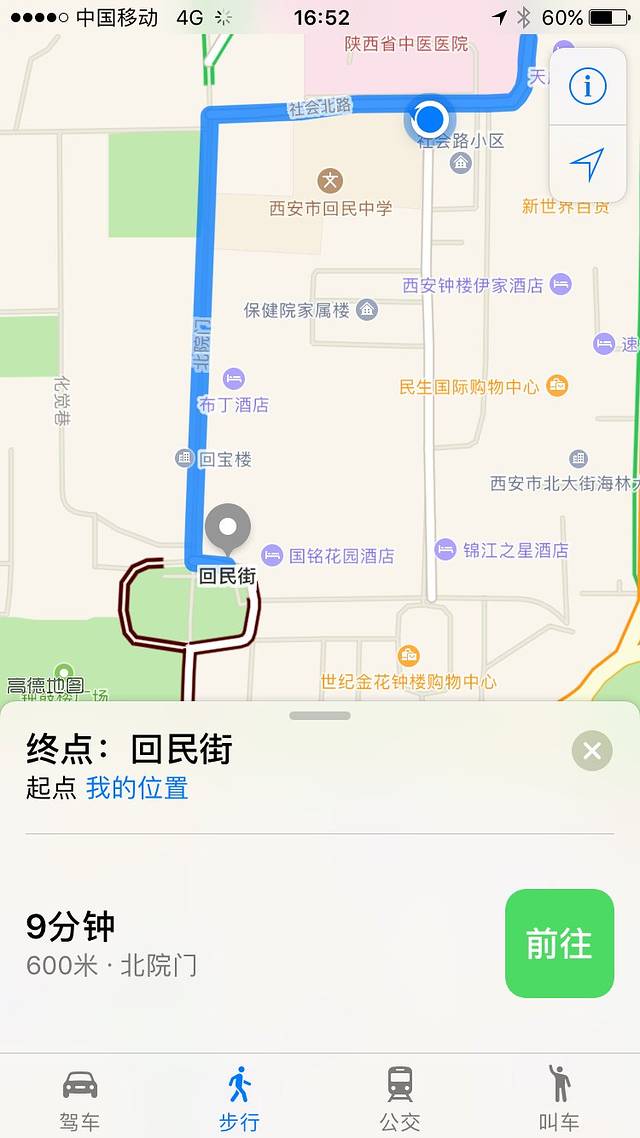Image resolution: width=640 pixels, height=1138 pixels.
Task: Tap the 世纪金花钟楼购物中心 marker
Action: point(408,657)
